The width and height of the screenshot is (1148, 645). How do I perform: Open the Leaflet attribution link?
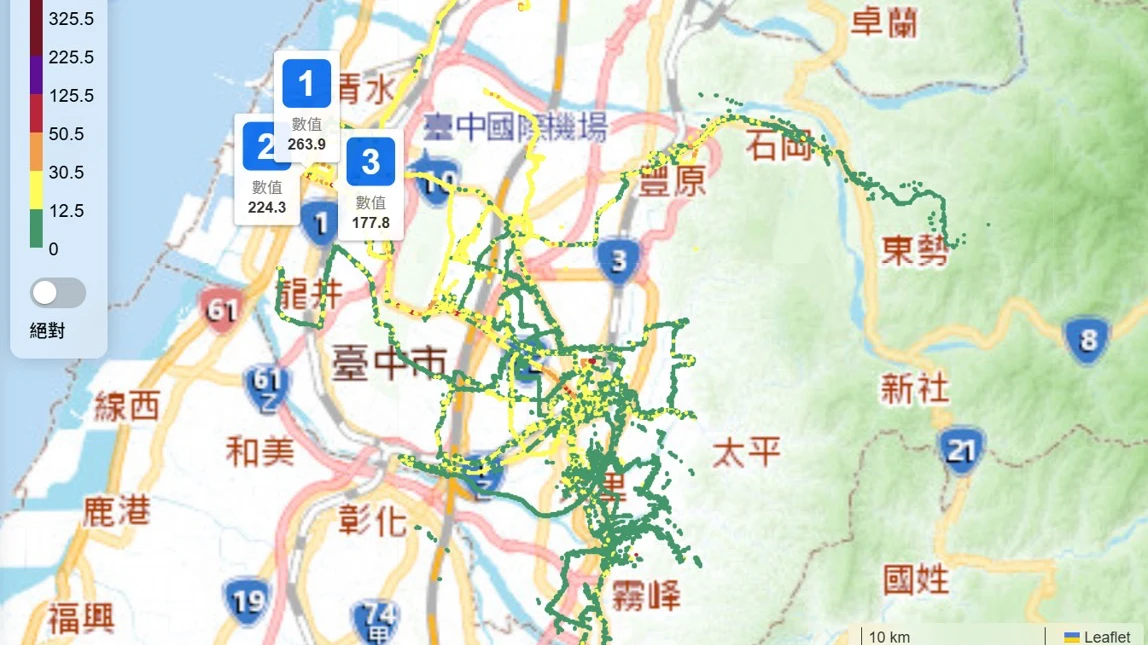pyautogui.click(x=1106, y=637)
